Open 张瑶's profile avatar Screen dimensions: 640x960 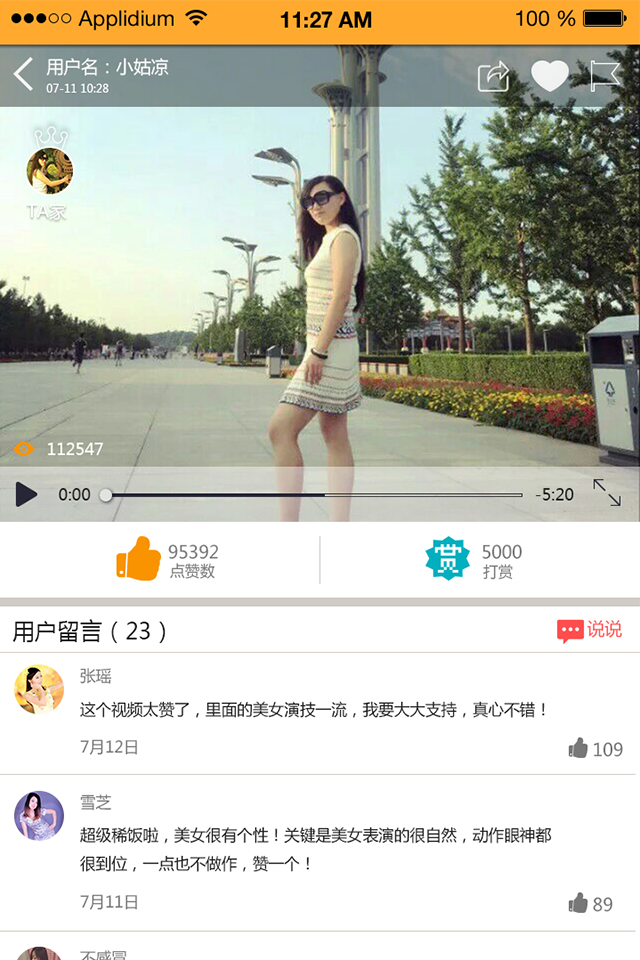coord(39,690)
